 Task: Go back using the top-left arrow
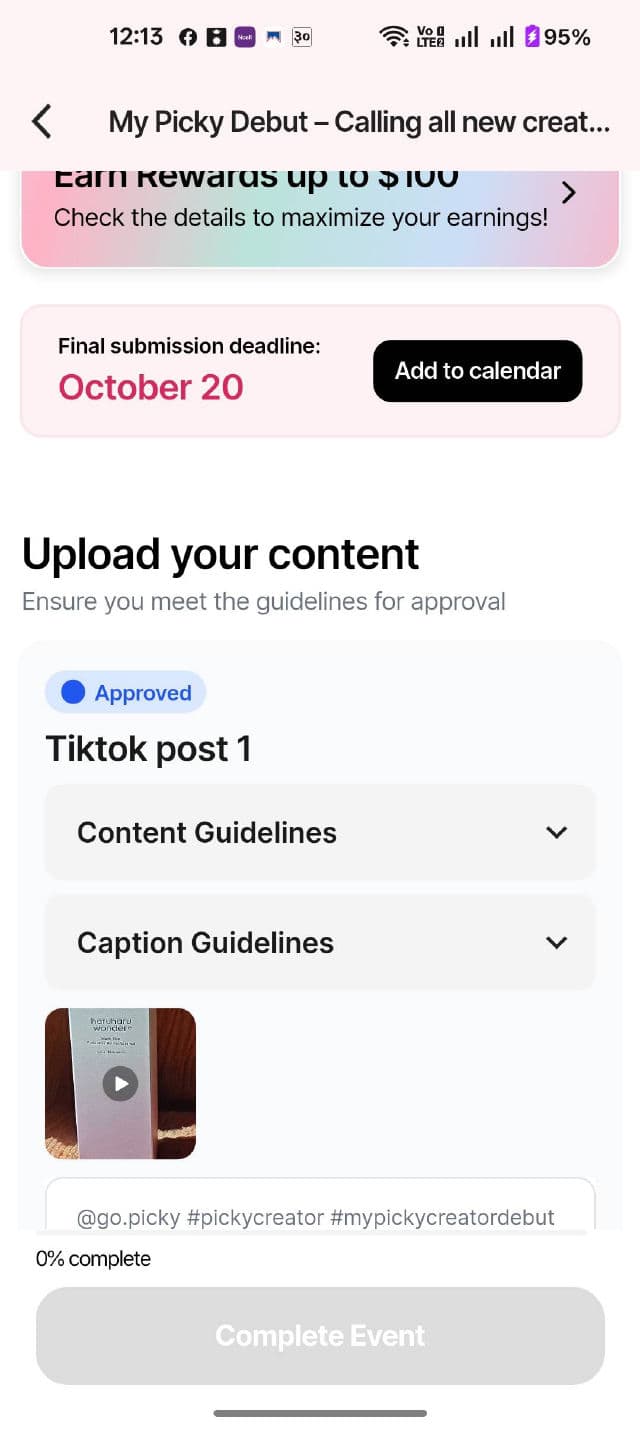(41, 122)
